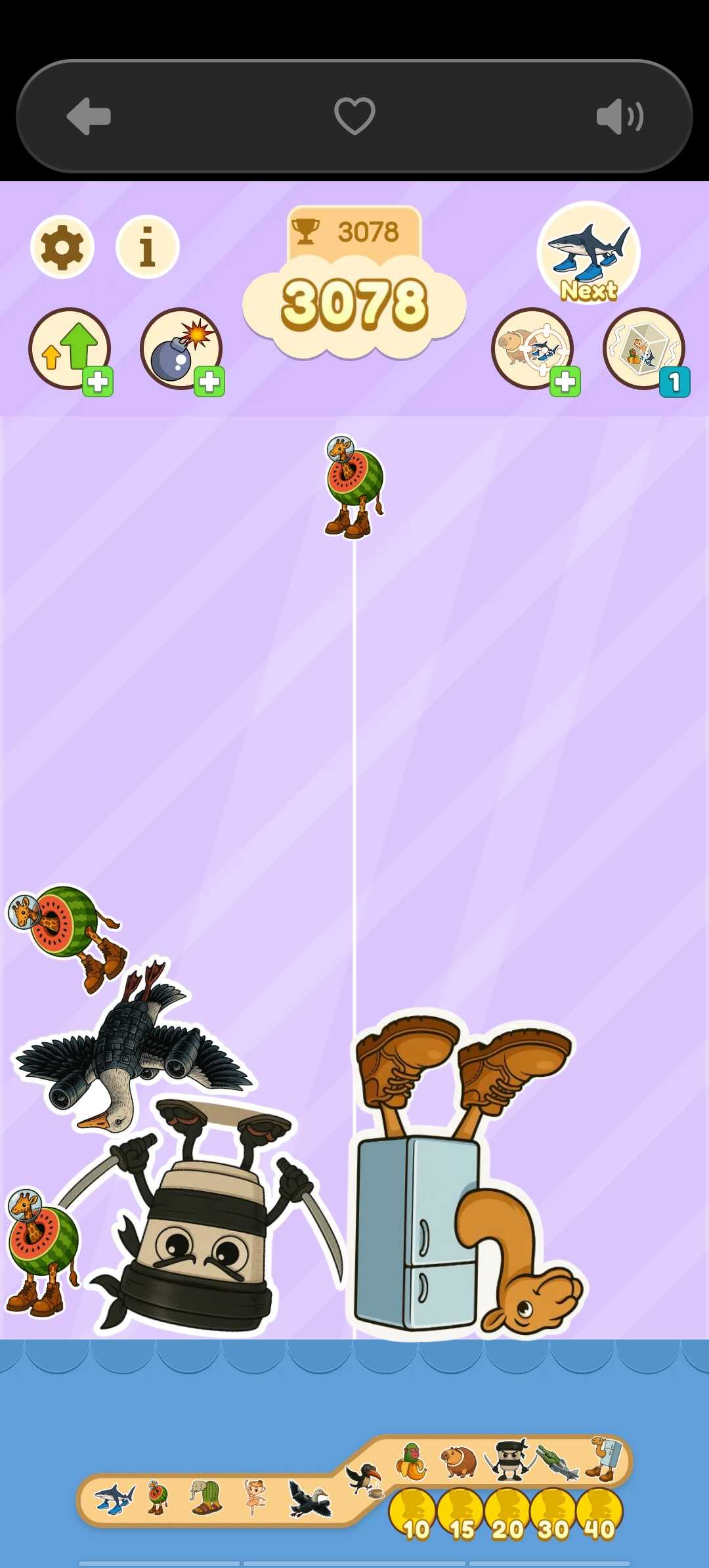Use the bomb booster
The image size is (709, 1568).
pyautogui.click(x=181, y=349)
